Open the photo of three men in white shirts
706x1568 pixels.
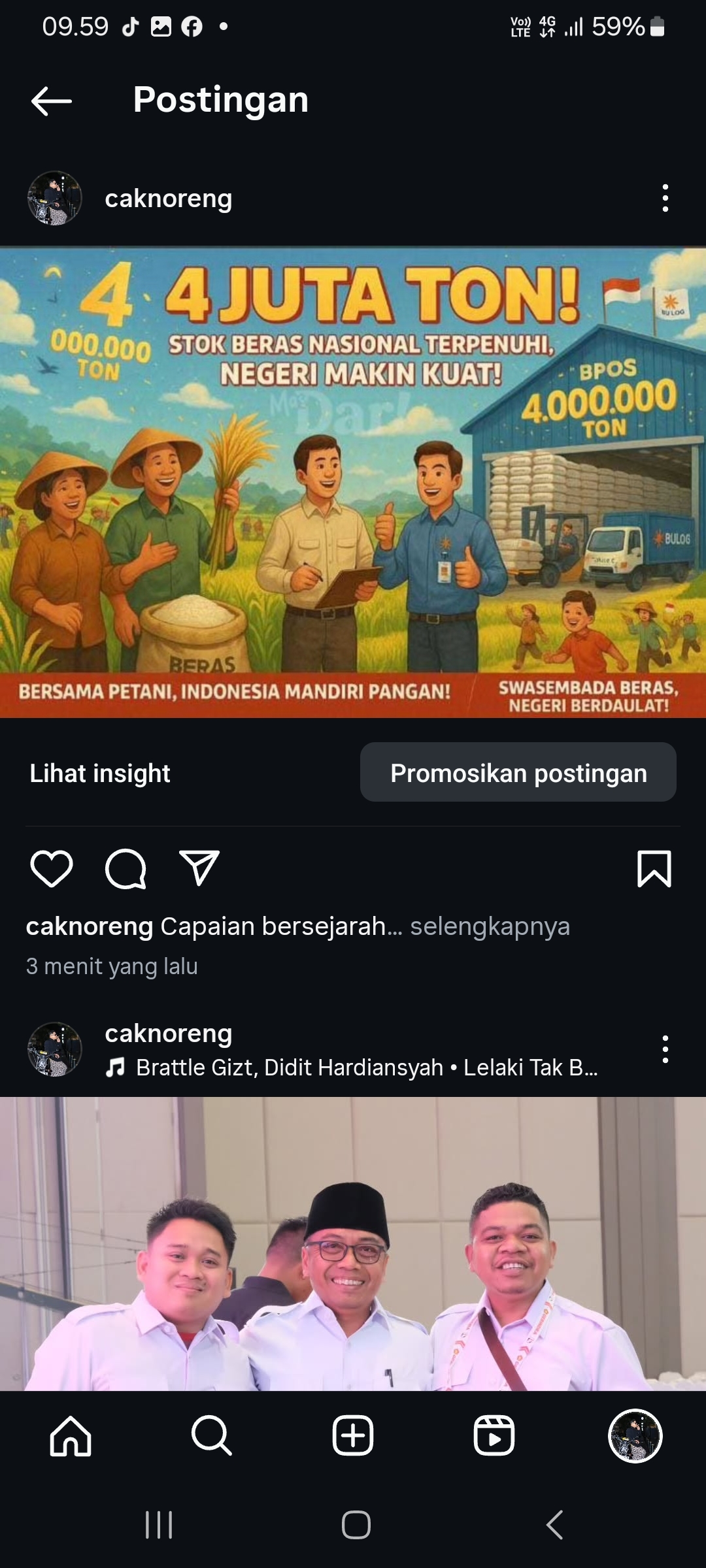tap(353, 1244)
